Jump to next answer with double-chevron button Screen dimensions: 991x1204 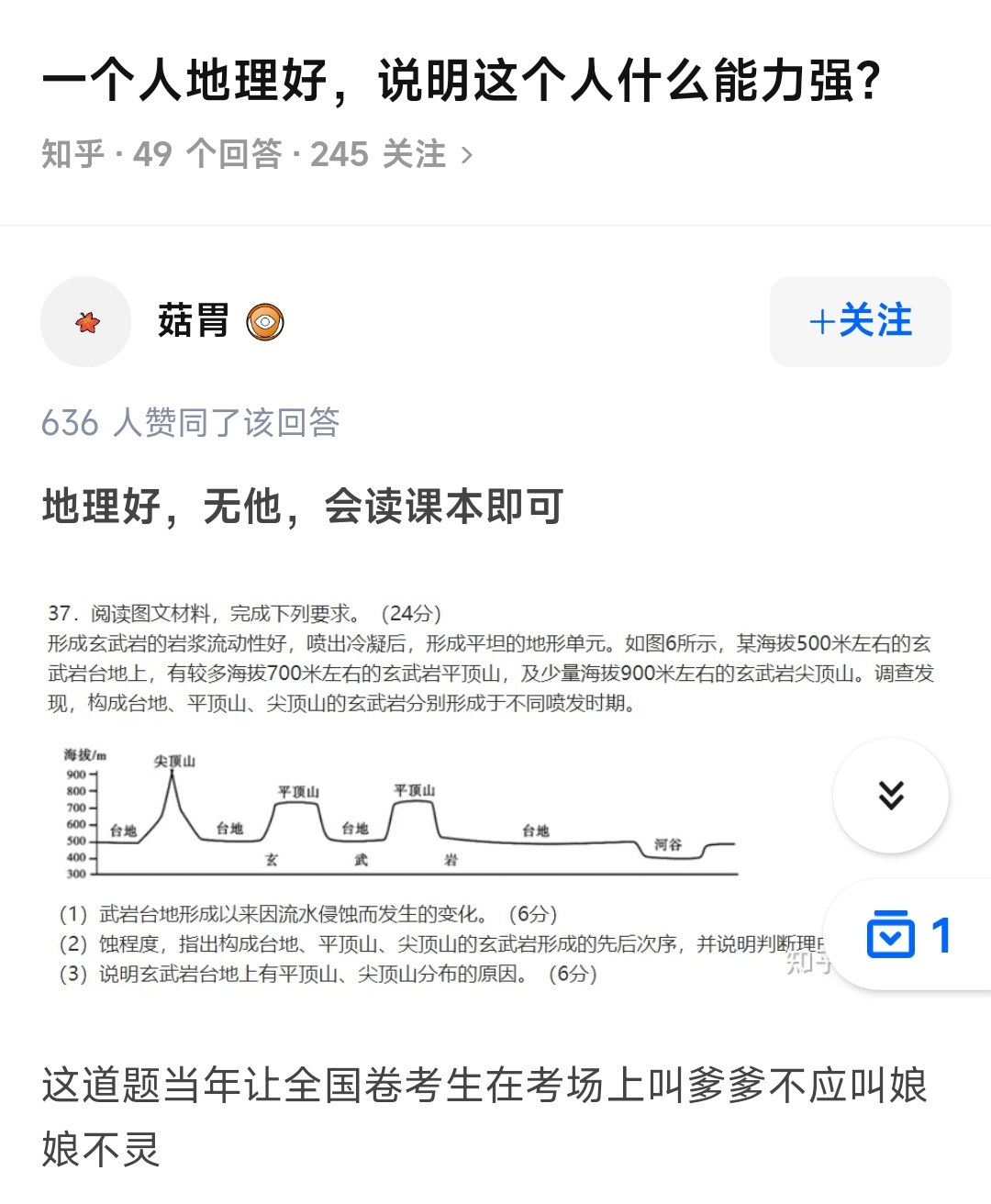point(891,795)
